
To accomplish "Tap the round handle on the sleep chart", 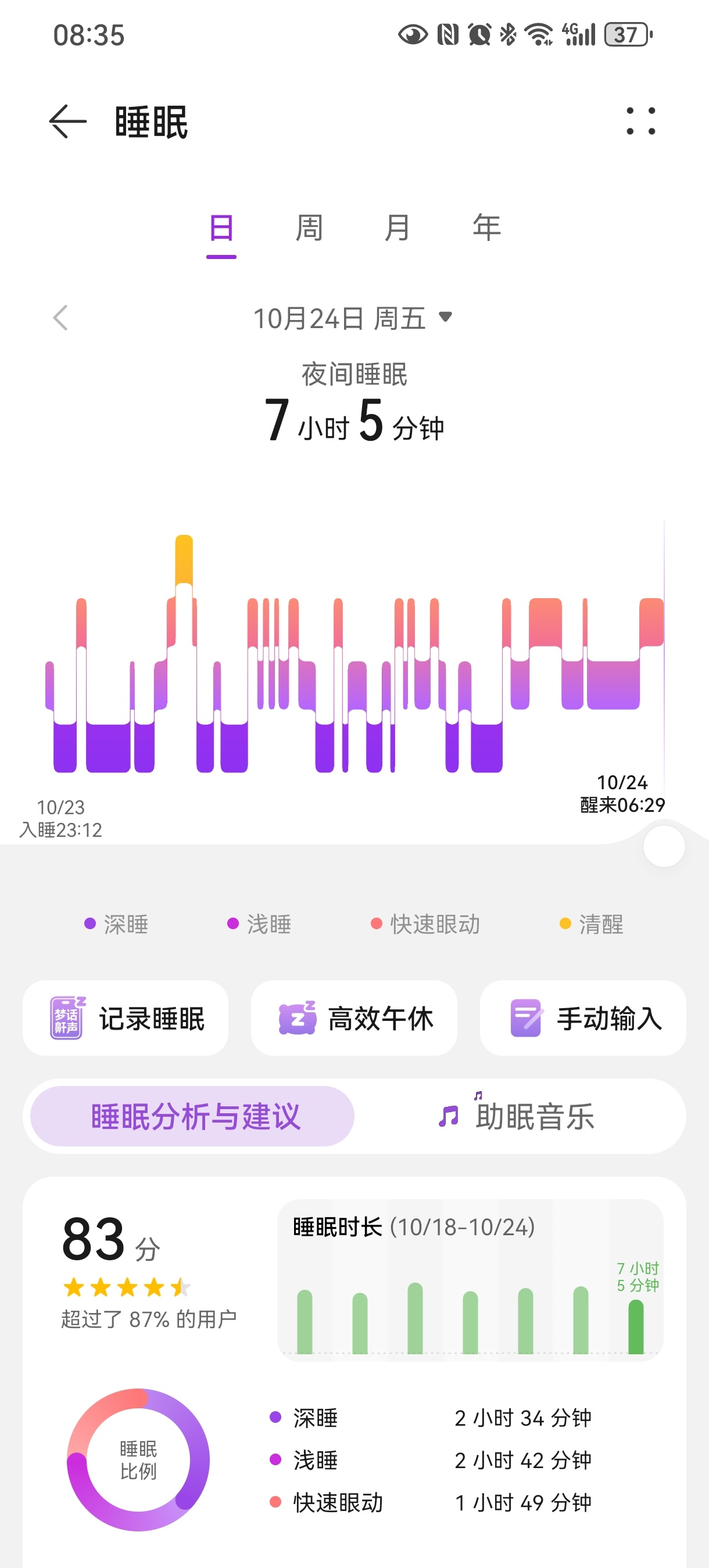I will (664, 846).
